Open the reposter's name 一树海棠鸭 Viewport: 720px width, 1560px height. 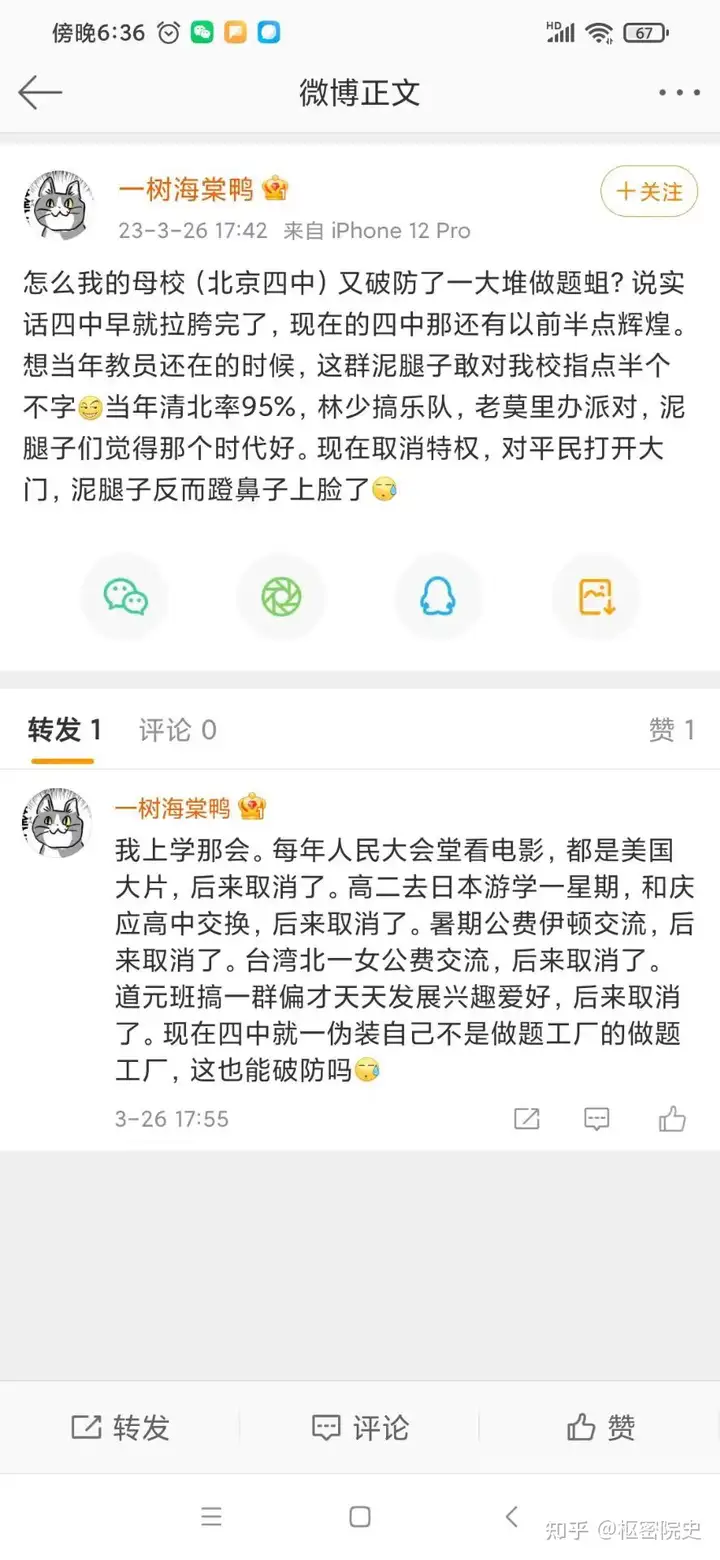173,807
